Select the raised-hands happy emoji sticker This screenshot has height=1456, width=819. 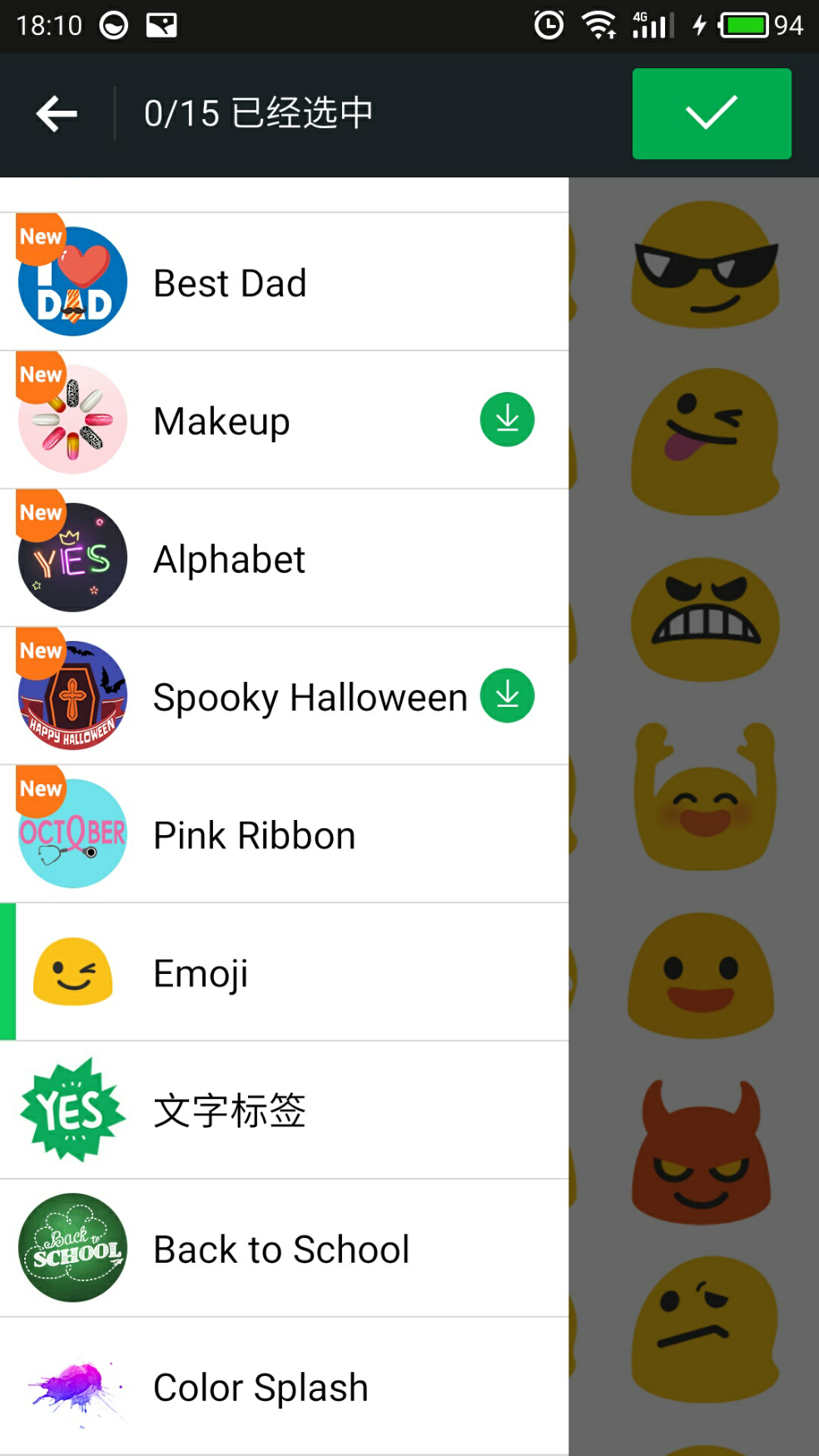click(705, 799)
